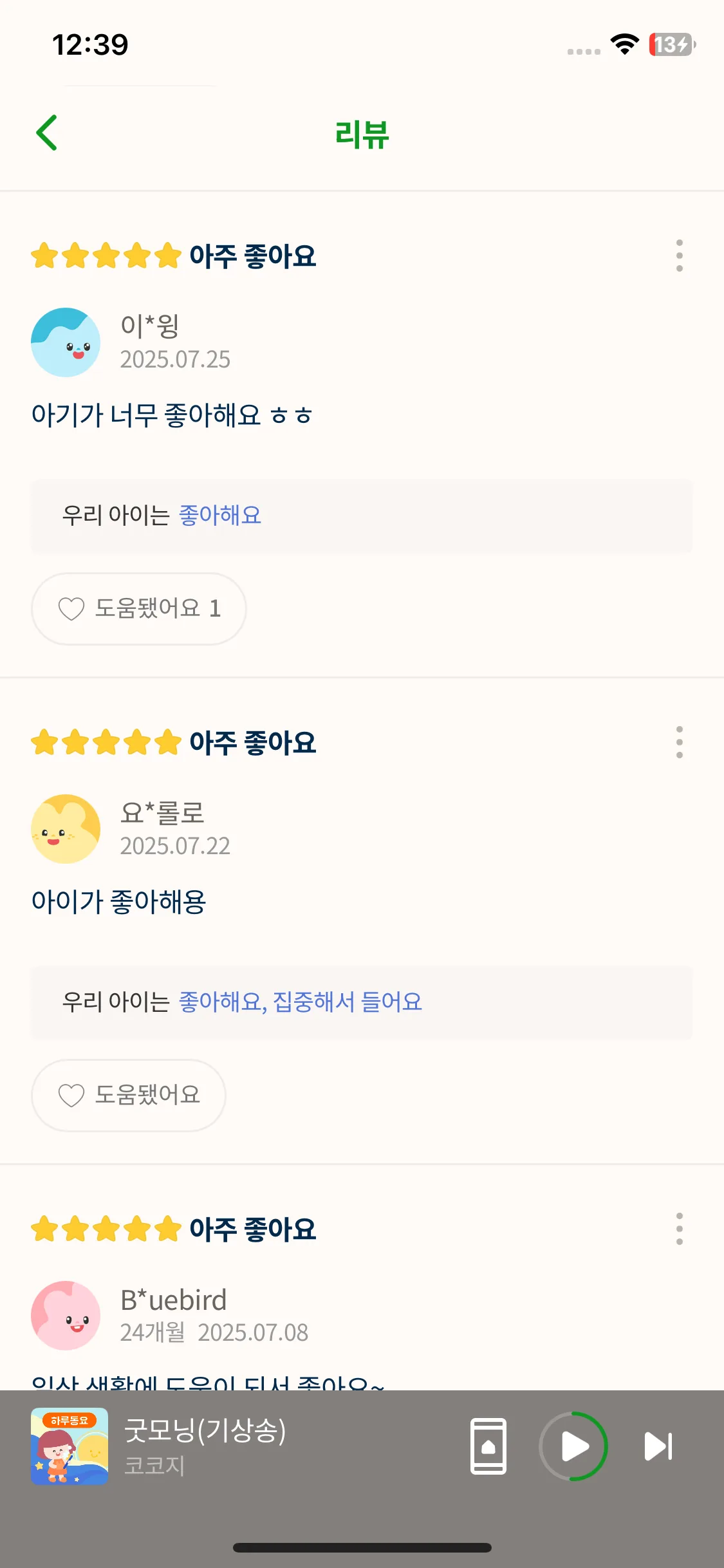Open more options on 이*윙's review
This screenshot has width=724, height=1568.
[679, 256]
